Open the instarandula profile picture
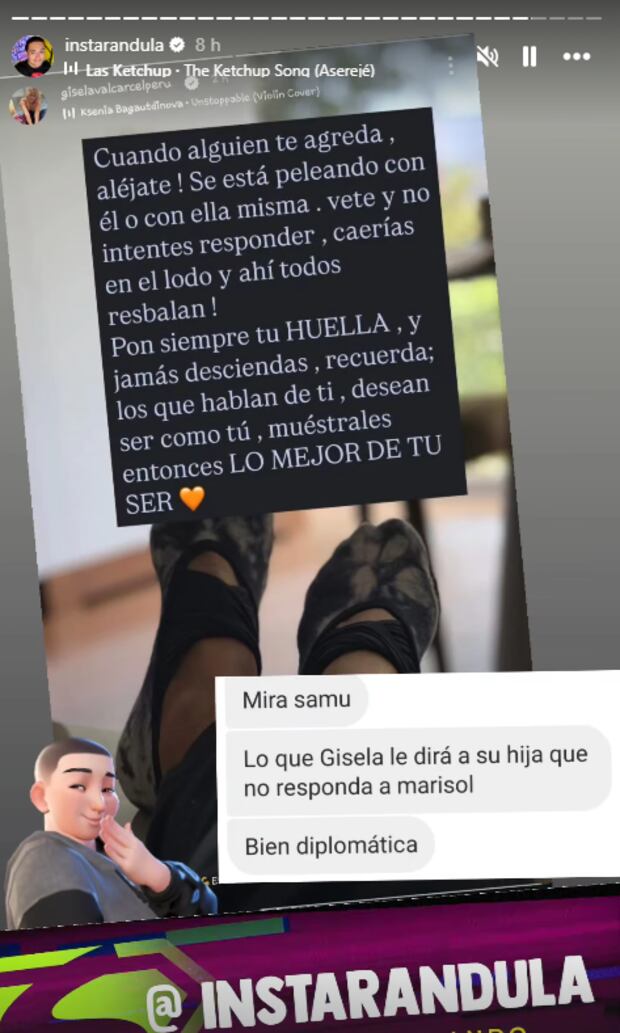Image resolution: width=620 pixels, height=1033 pixels. pyautogui.click(x=32, y=55)
